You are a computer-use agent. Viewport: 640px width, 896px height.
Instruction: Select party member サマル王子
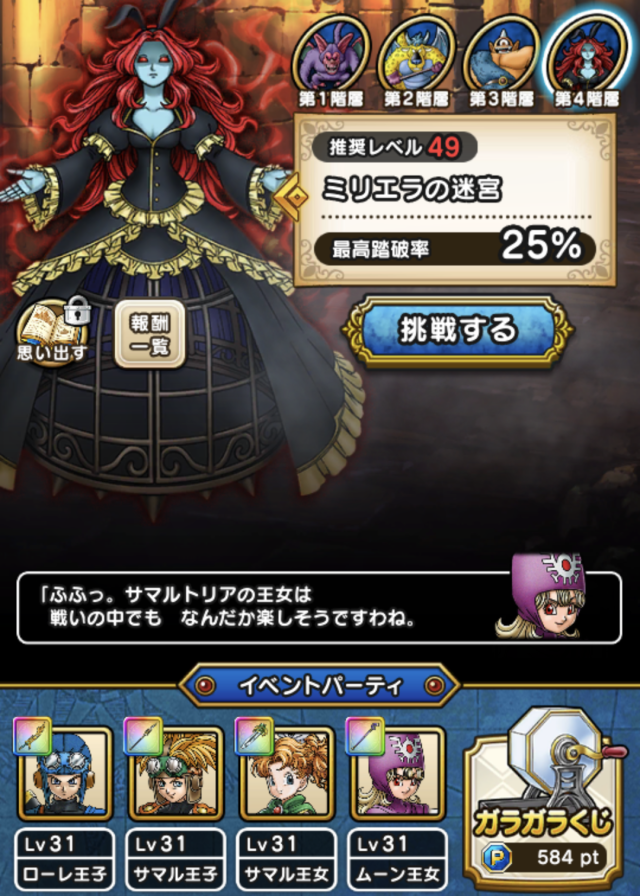tap(171, 800)
